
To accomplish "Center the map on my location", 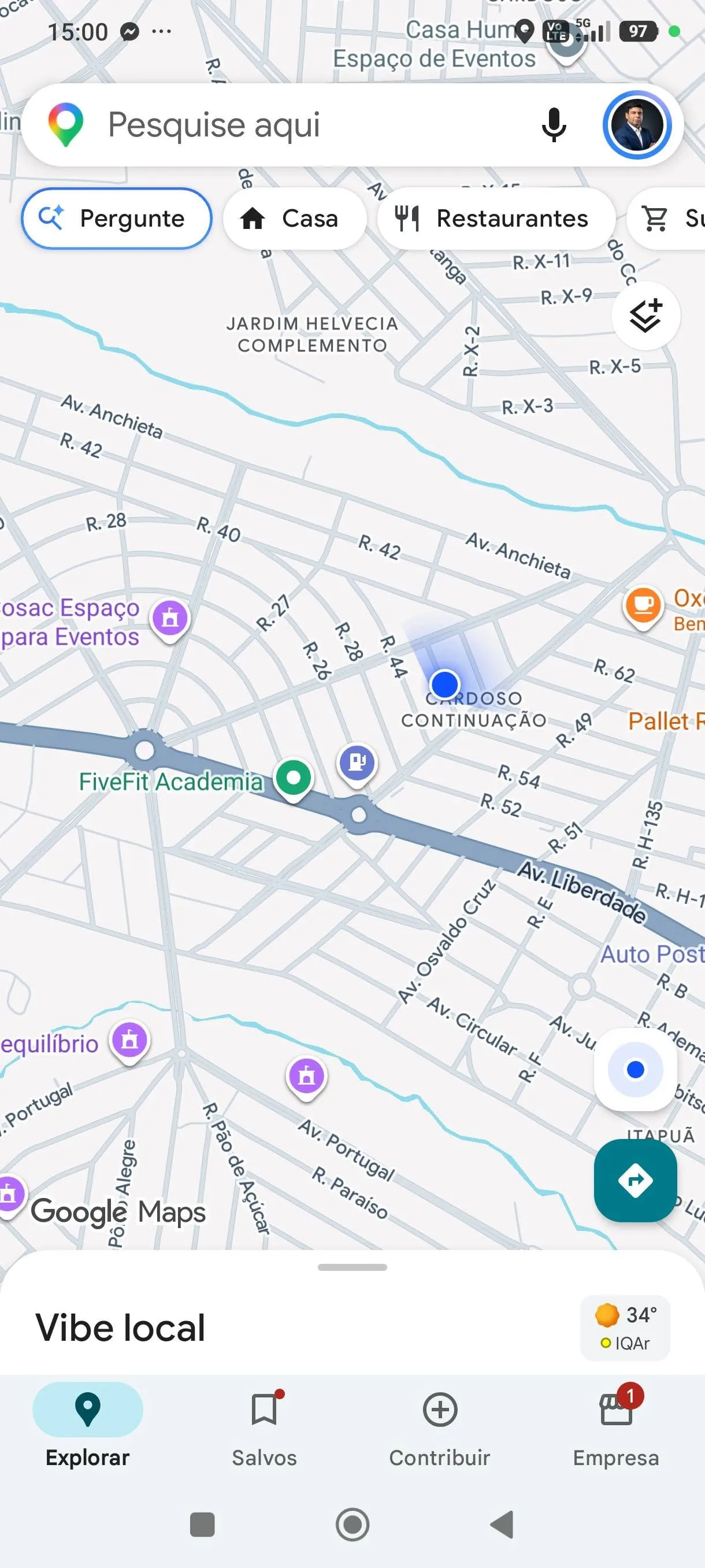I will 636,1070.
